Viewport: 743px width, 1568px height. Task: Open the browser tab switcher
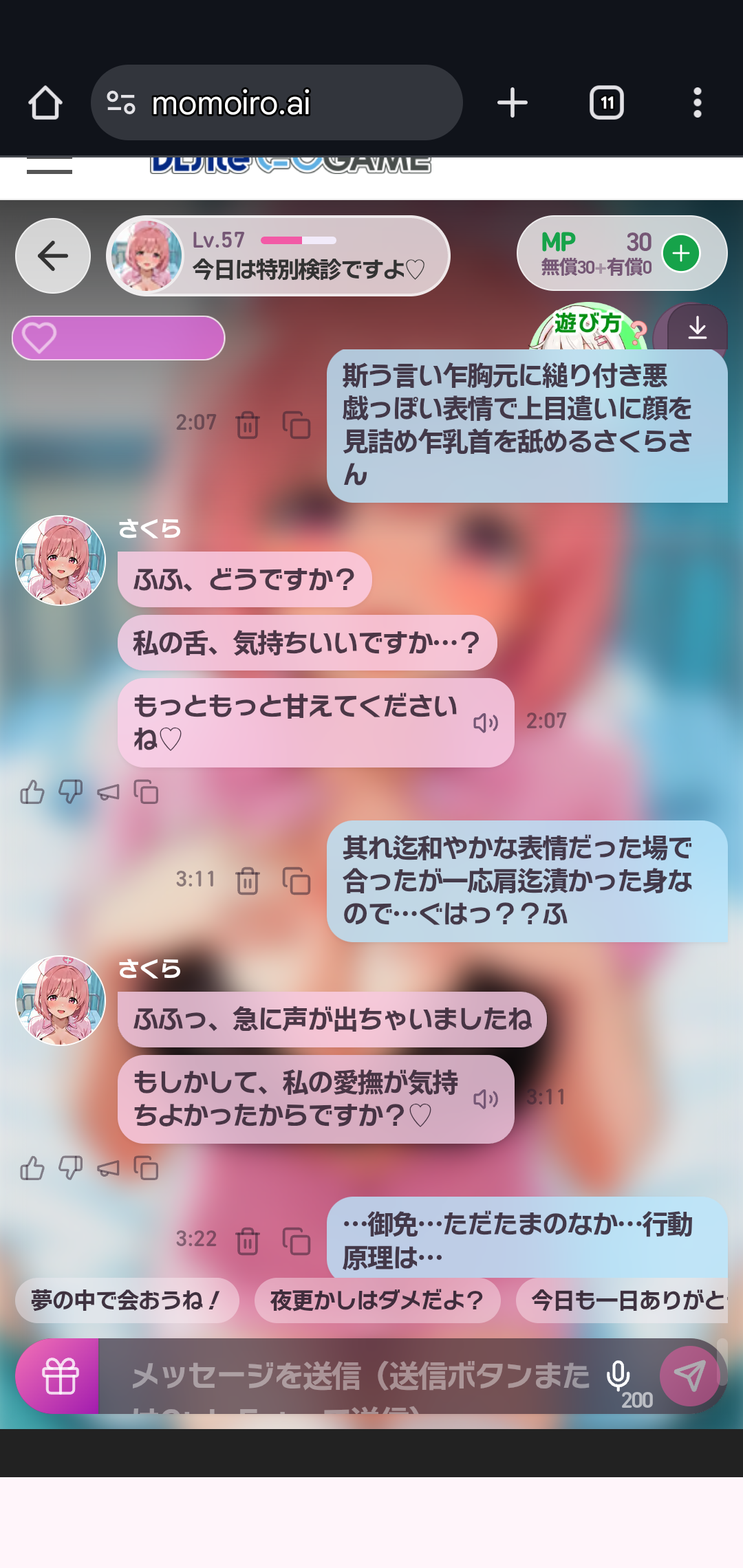pyautogui.click(x=607, y=103)
